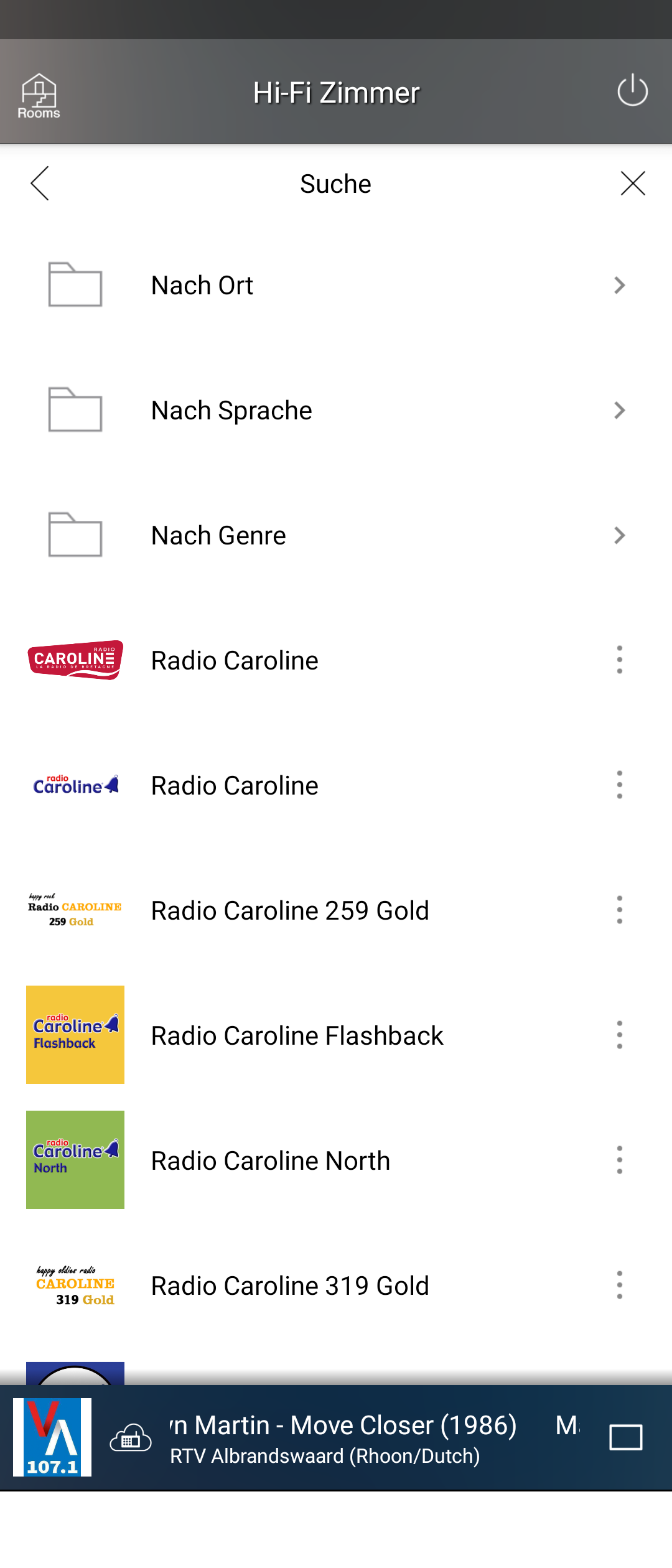Open the now playing RTV Albrandswaard bar
The width and height of the screenshot is (672, 1568).
(x=342, y=1439)
